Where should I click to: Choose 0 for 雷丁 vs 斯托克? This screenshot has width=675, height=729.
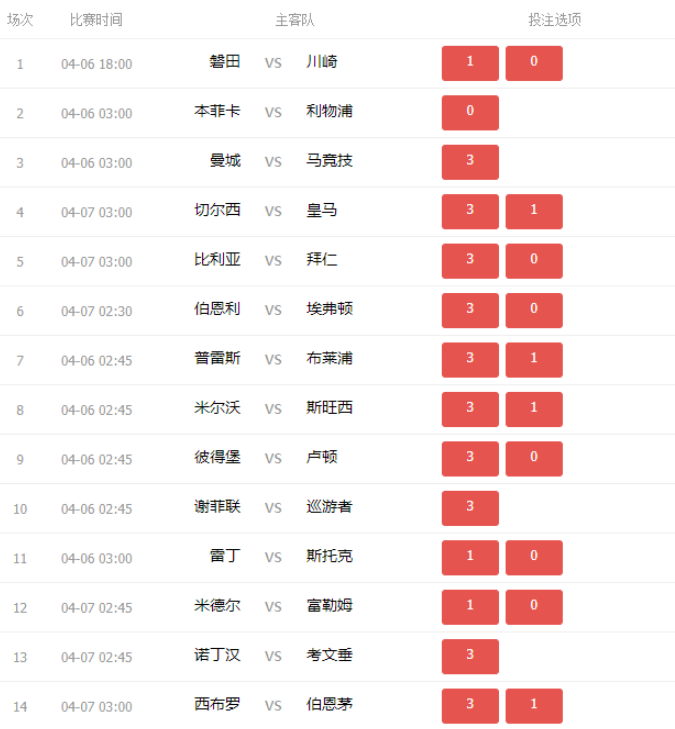tap(534, 557)
